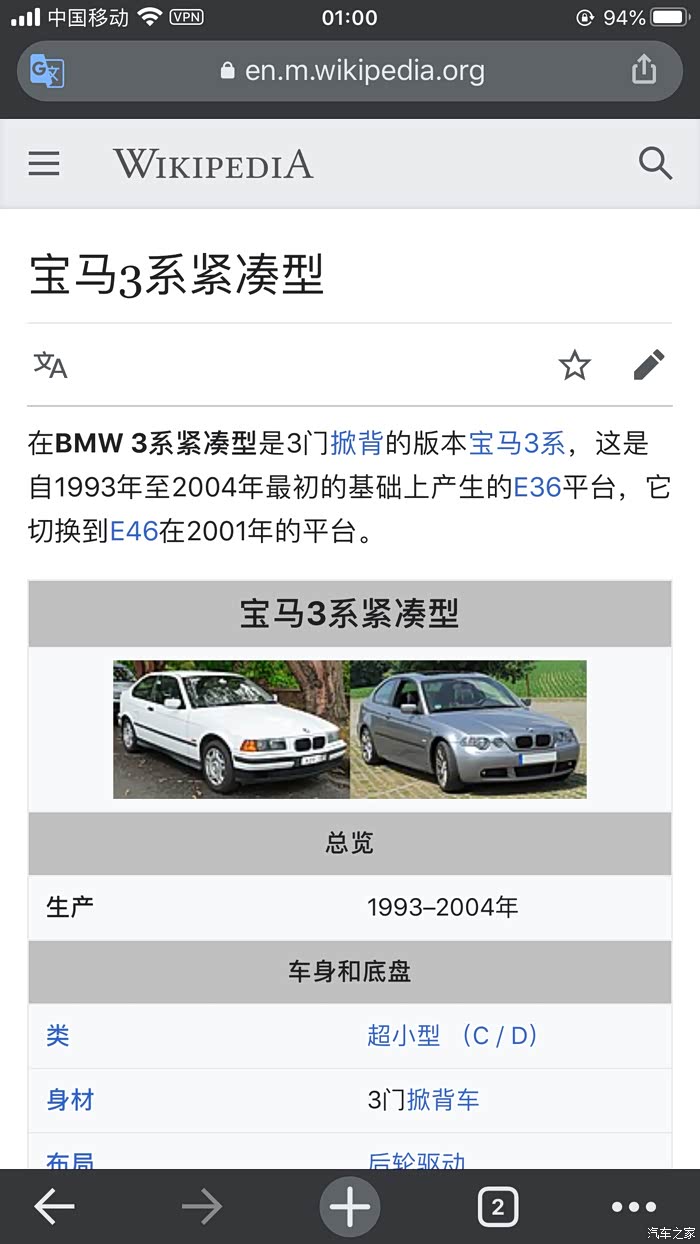This screenshot has width=700, height=1244.
Task: Open the 身材 label link
Action: (x=70, y=1100)
